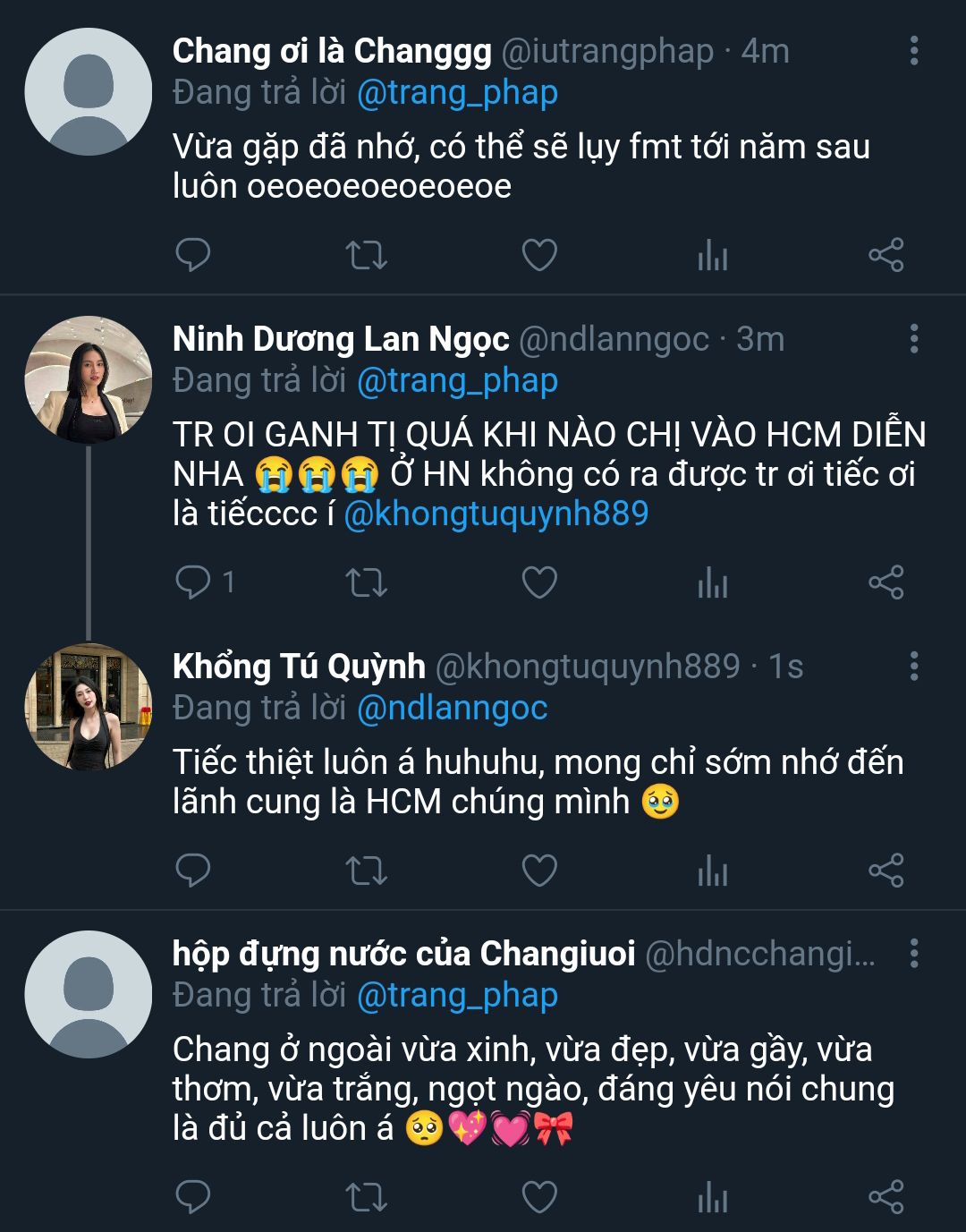View analytics on Chang ơi là Changgg's tweet

[713, 255]
